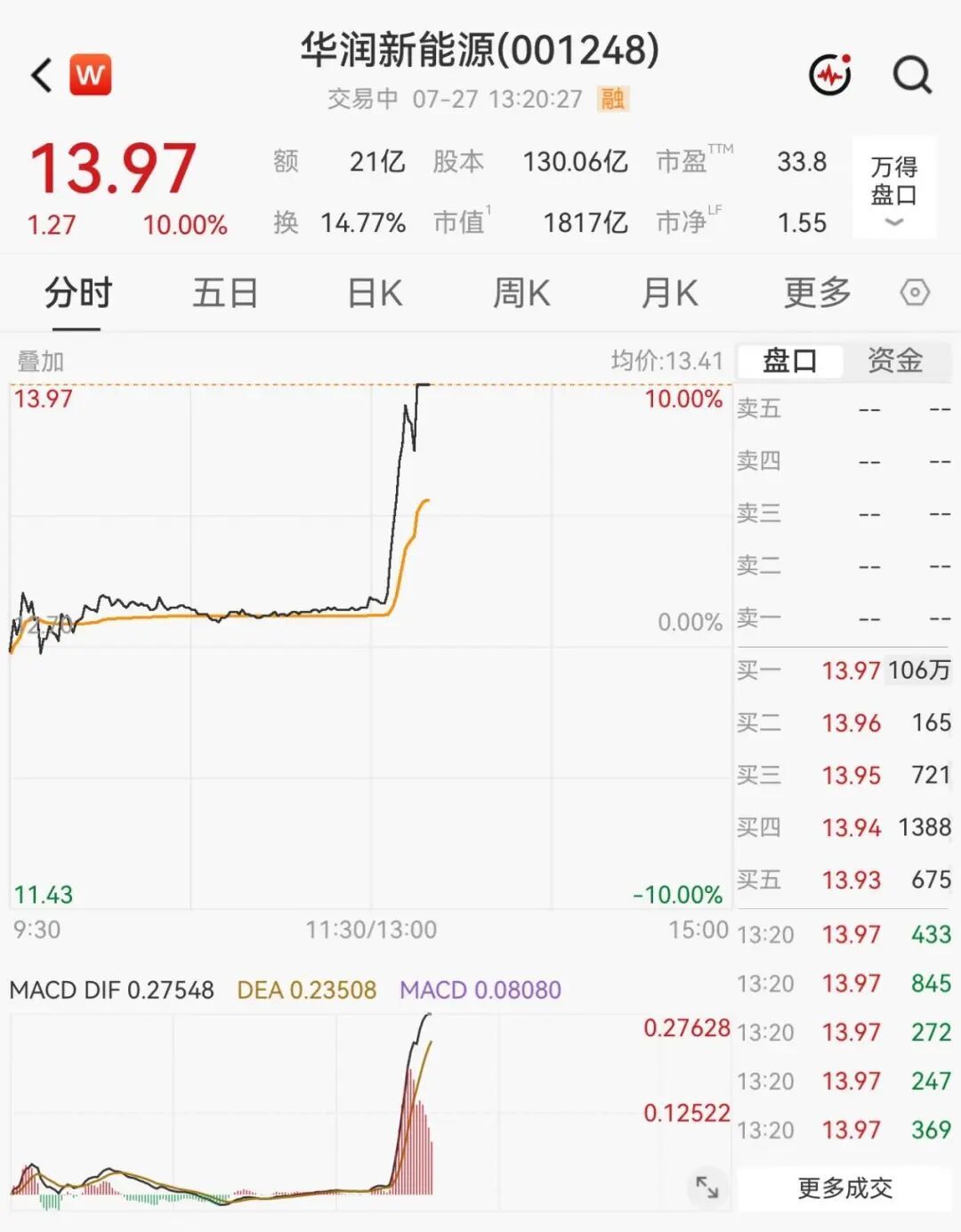
Task: Select the 月K chart tab
Action: pos(669,293)
